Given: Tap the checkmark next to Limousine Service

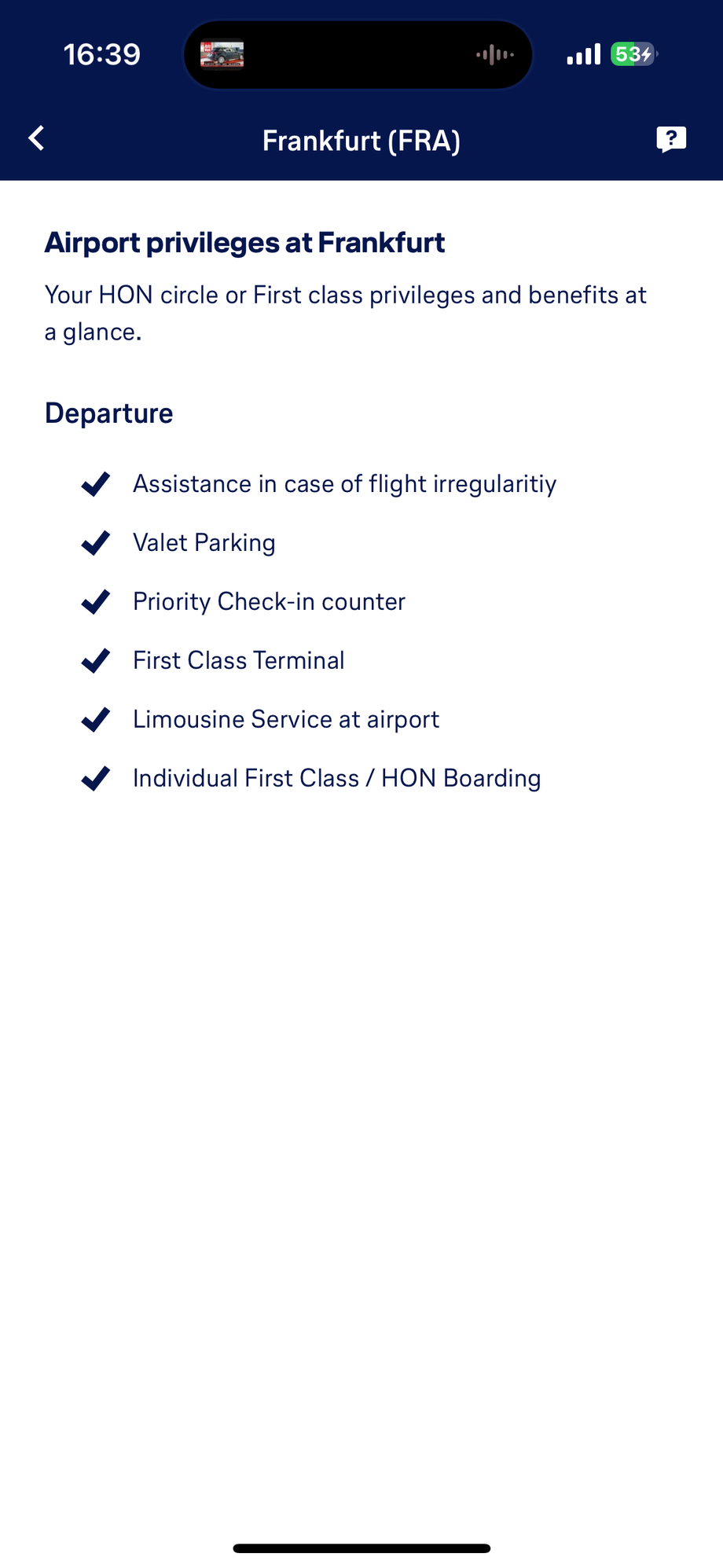Looking at the screenshot, I should coord(95,719).
